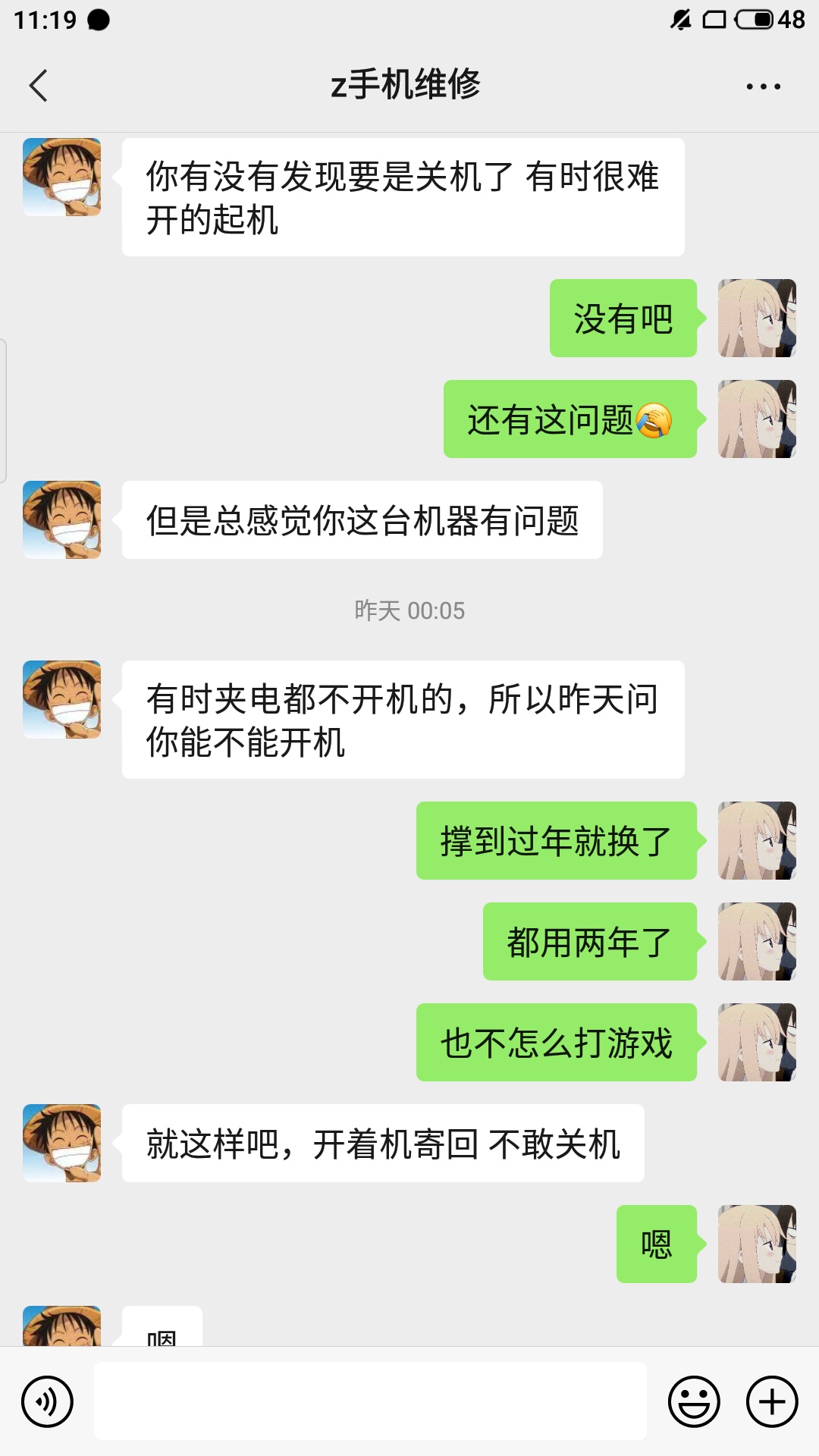Go back from the z手机维修 chat
This screenshot has width=819, height=1456.
[39, 85]
